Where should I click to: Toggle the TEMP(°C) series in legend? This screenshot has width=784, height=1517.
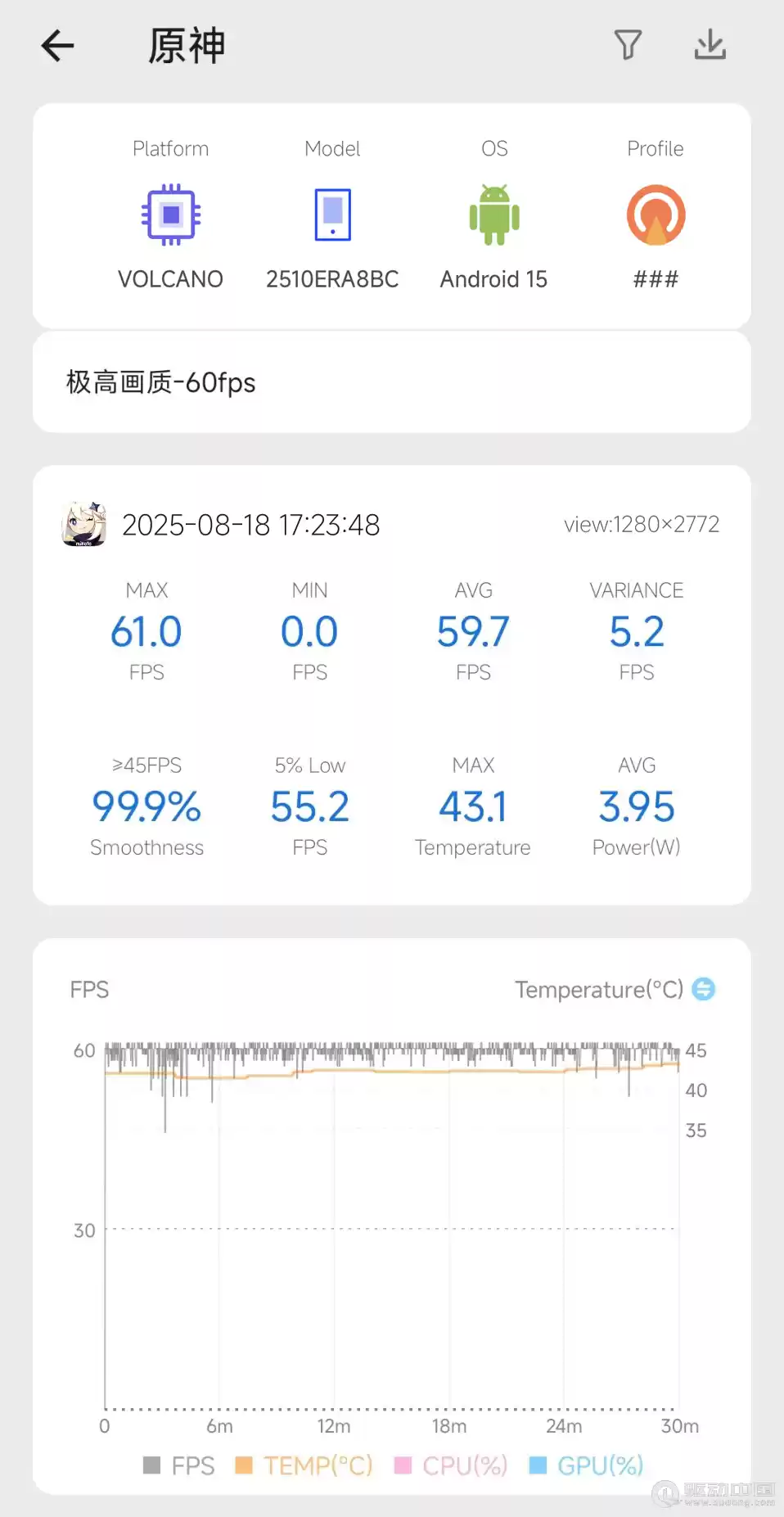pyautogui.click(x=304, y=1465)
